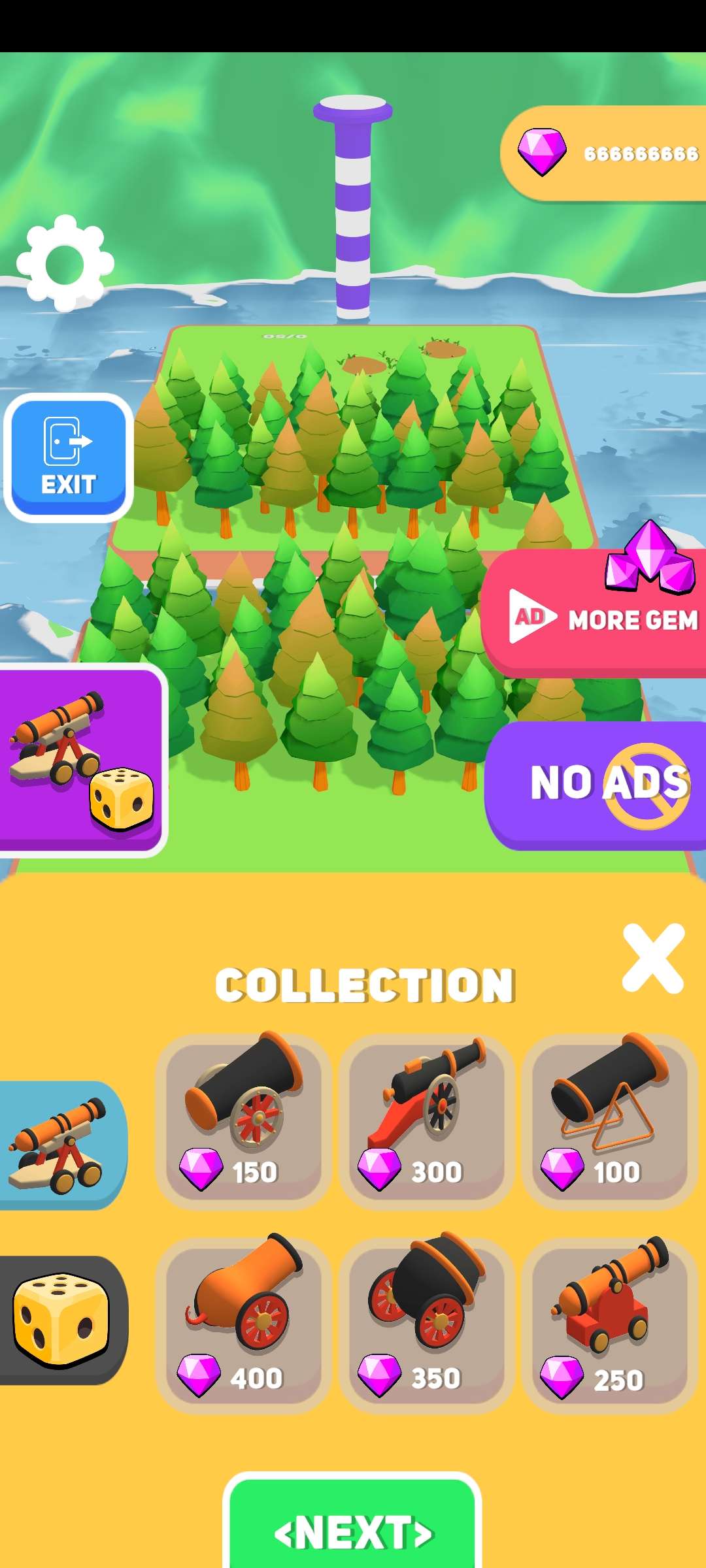706x1568 pixels.
Task: Tap the green NEXT button
Action: pos(352,1529)
